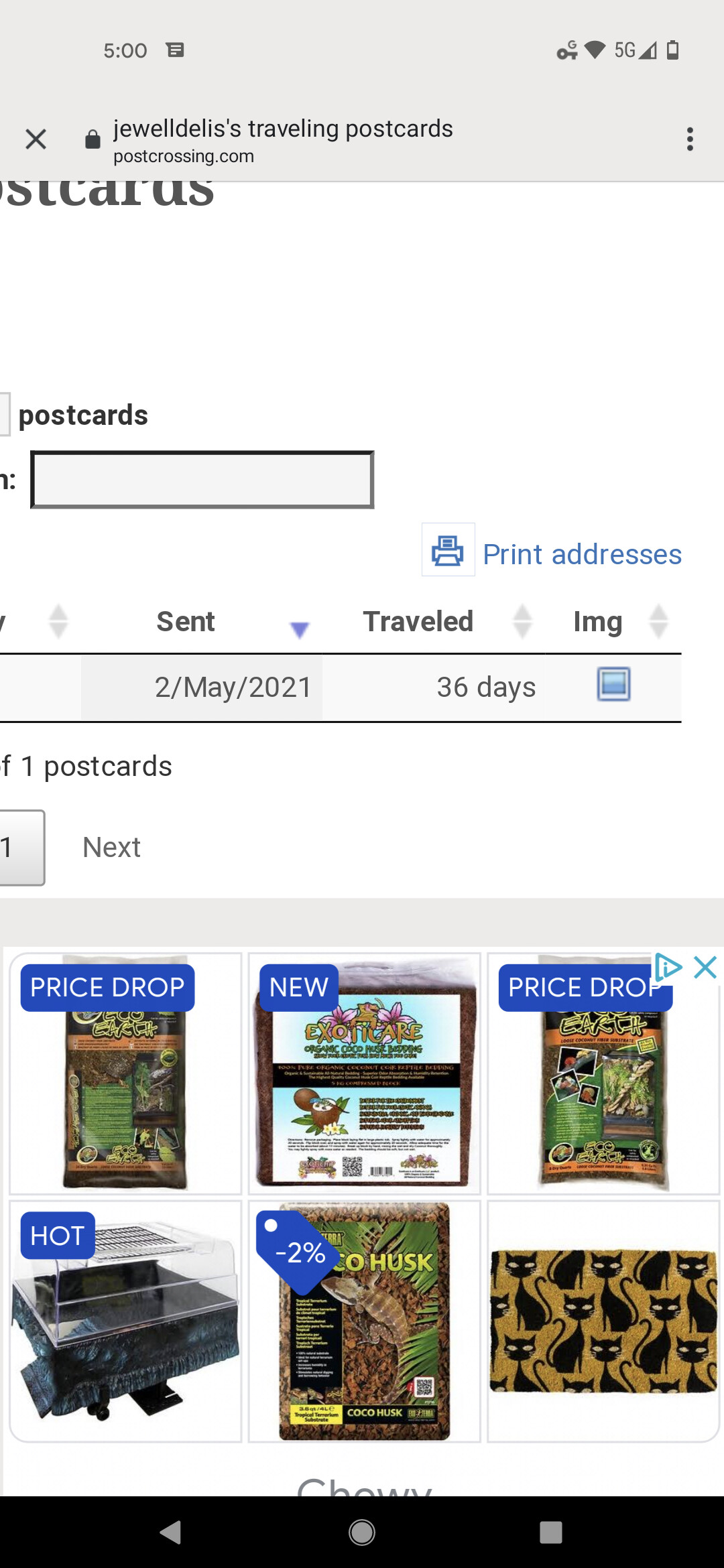The width and height of the screenshot is (724, 1568).
Task: Select page 1 in pagination
Action: point(20,847)
